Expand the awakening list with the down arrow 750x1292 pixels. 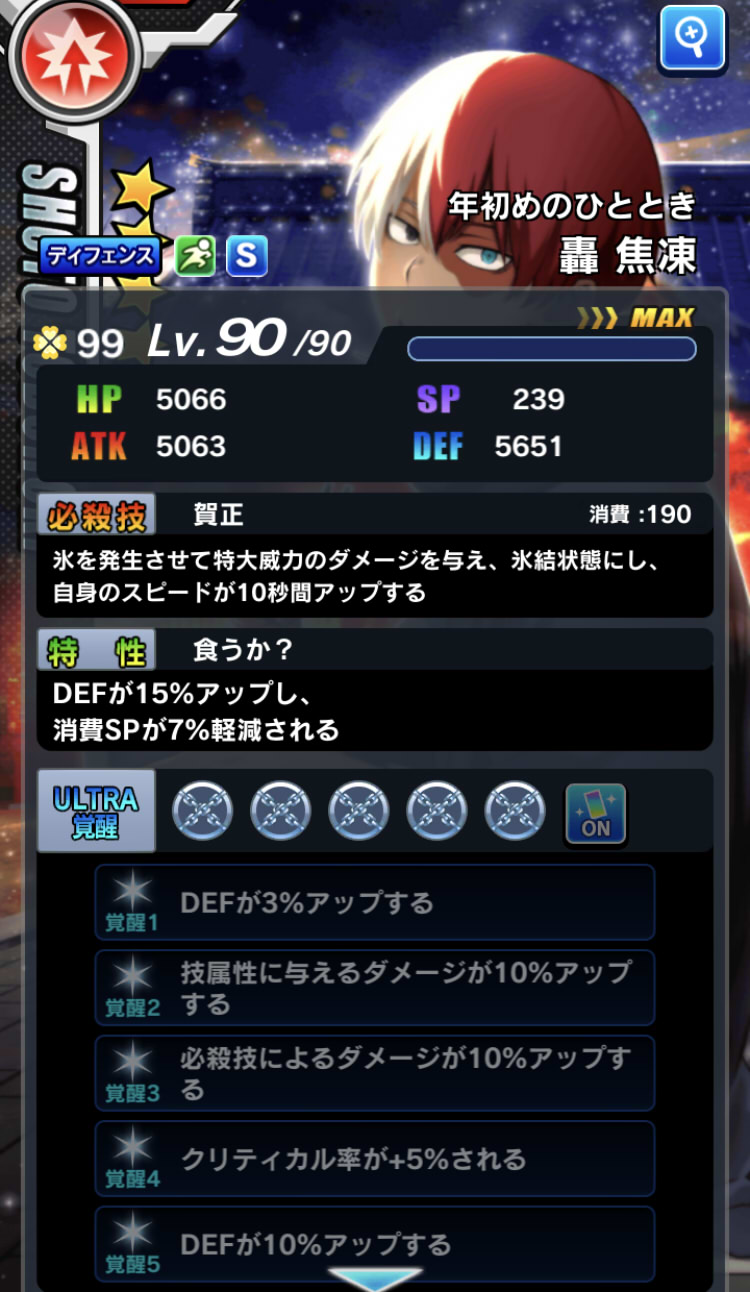[375, 1279]
